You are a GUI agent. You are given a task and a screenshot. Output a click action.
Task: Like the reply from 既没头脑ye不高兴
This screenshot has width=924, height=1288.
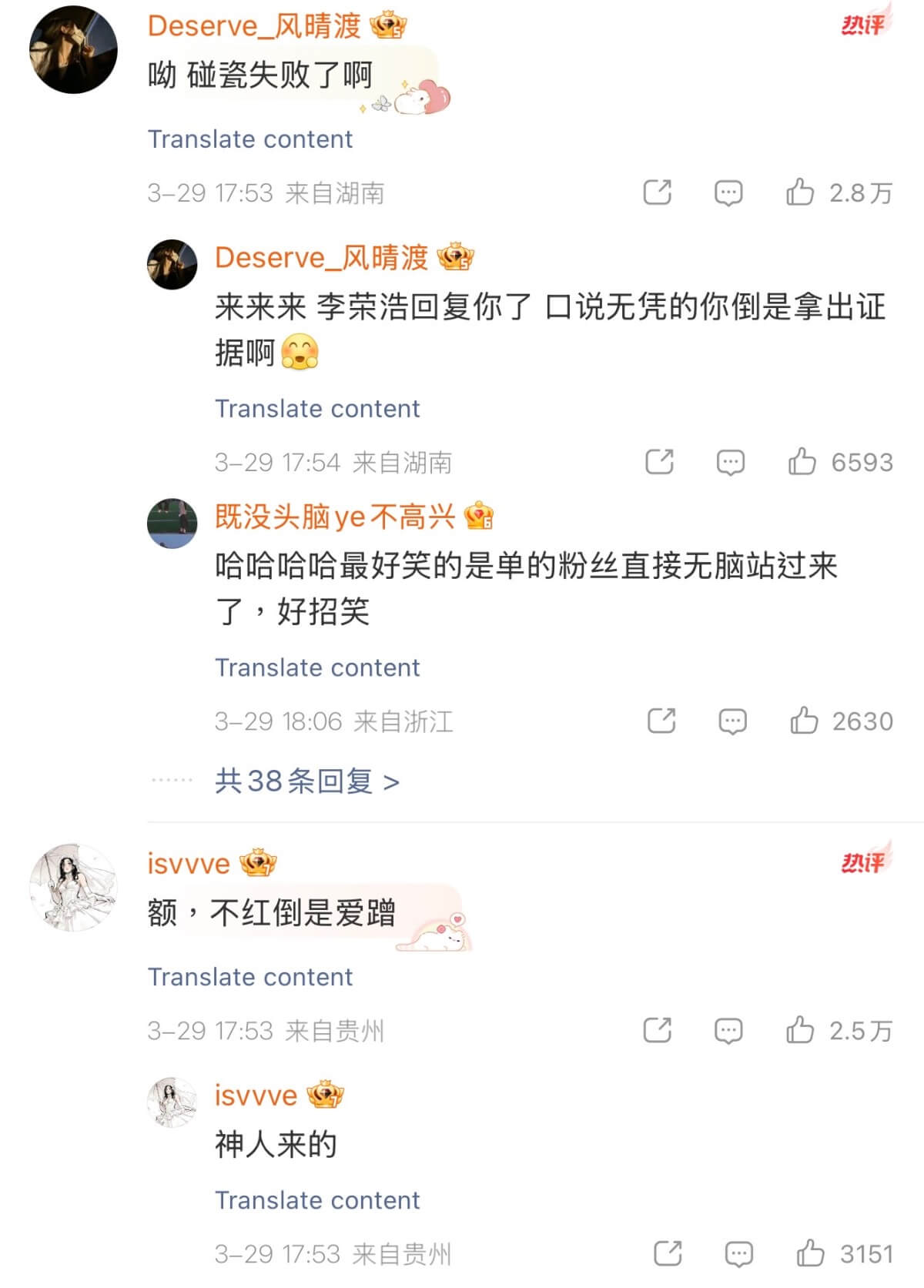[804, 721]
